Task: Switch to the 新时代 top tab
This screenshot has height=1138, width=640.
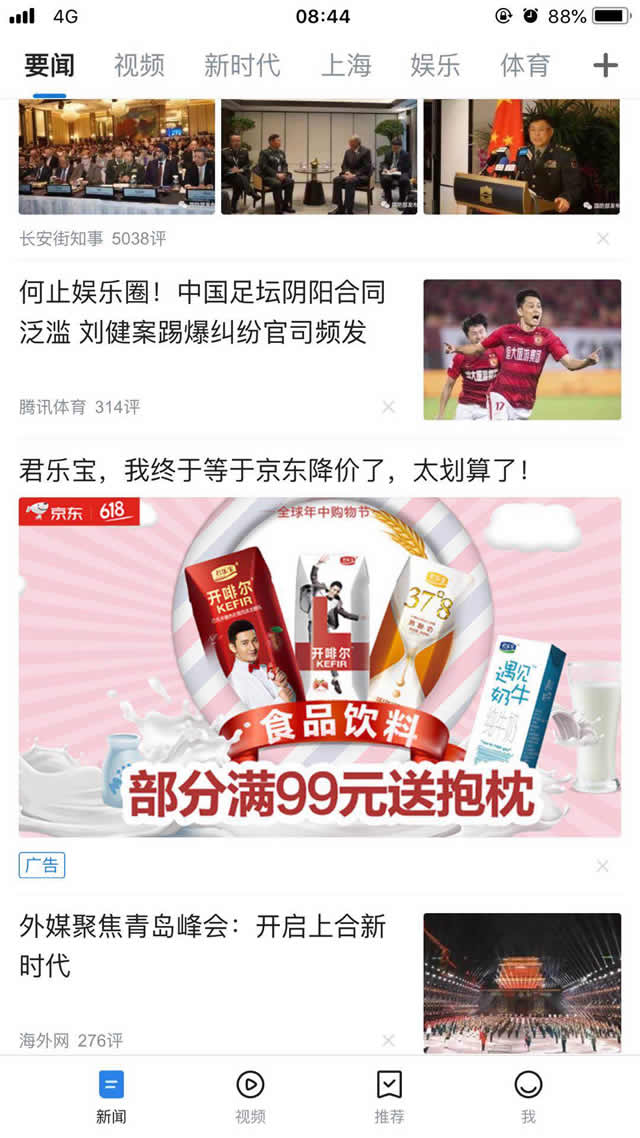Action: tap(242, 66)
